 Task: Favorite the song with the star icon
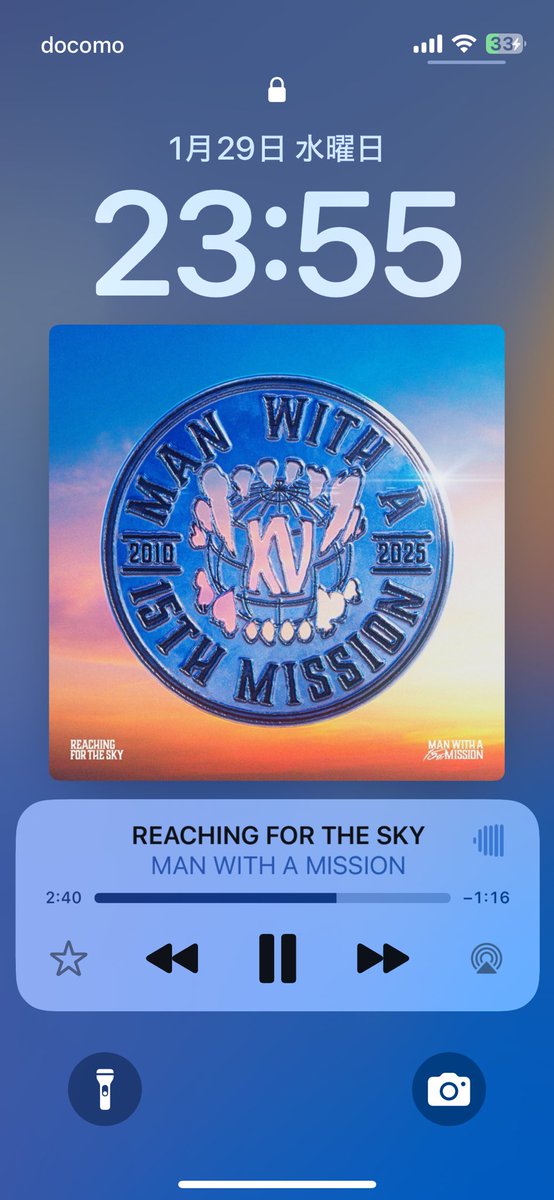coord(69,959)
